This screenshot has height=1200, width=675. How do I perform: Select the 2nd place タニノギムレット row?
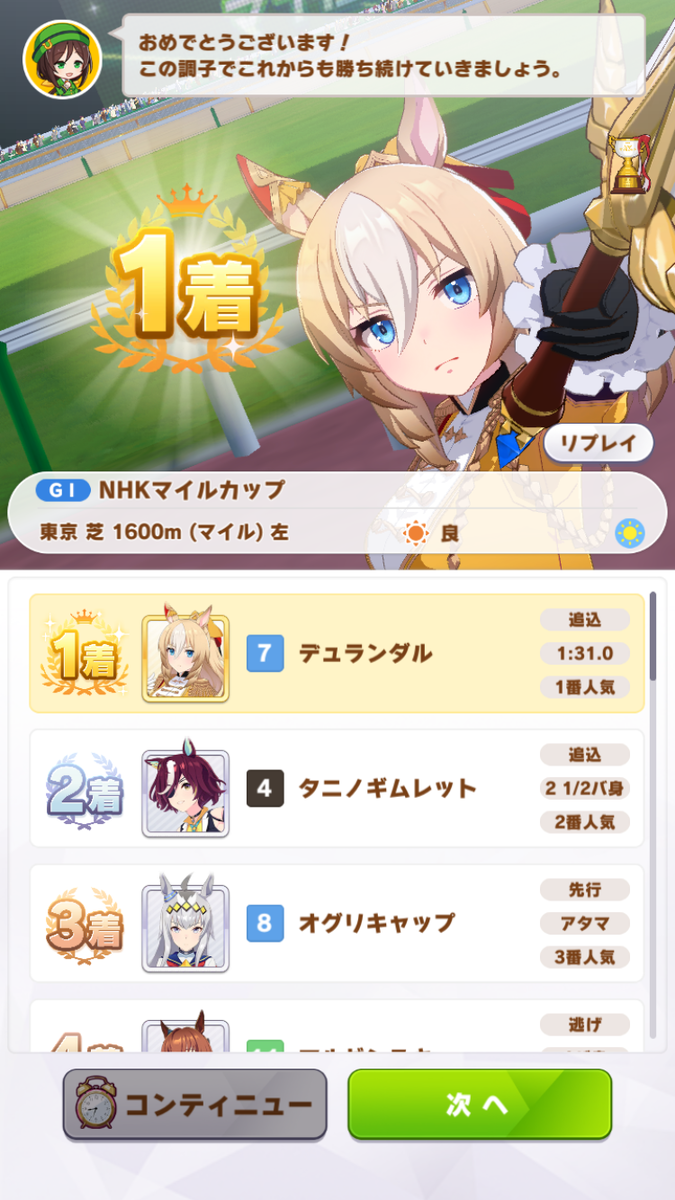pyautogui.click(x=336, y=789)
